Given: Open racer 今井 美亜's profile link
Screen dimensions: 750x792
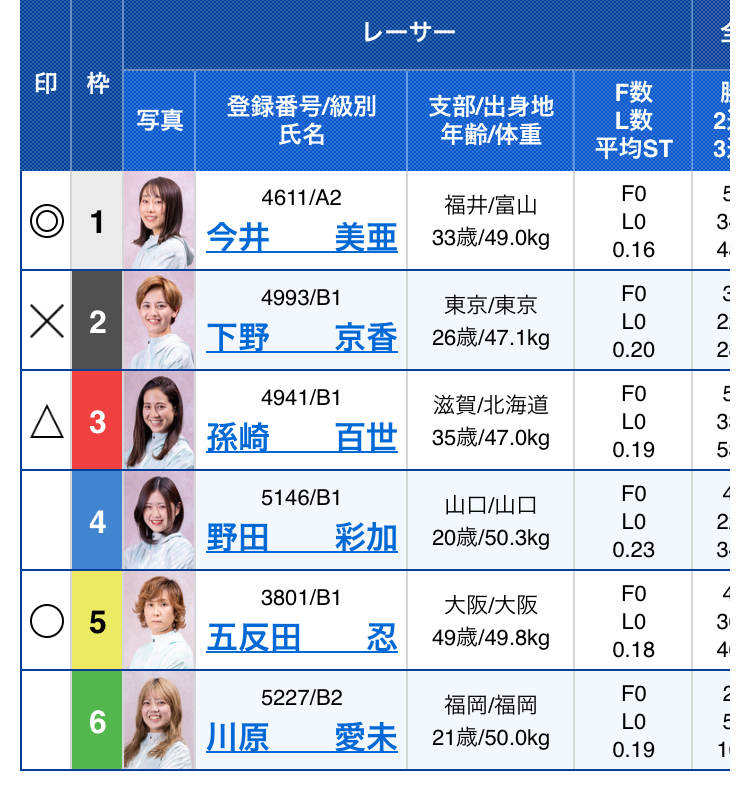Looking at the screenshot, I should point(301,238).
